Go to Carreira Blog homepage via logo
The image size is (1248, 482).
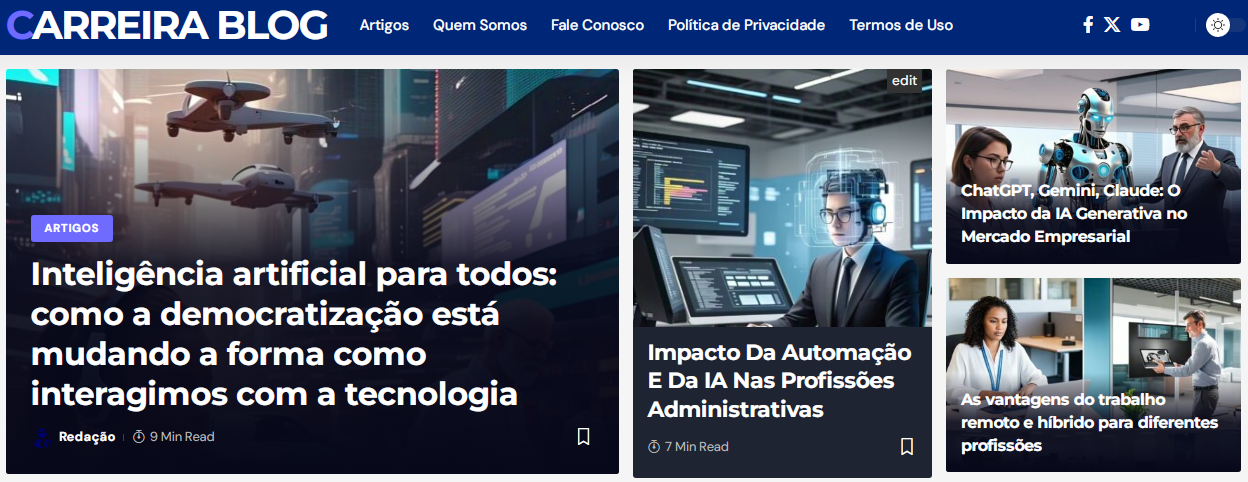pos(168,25)
